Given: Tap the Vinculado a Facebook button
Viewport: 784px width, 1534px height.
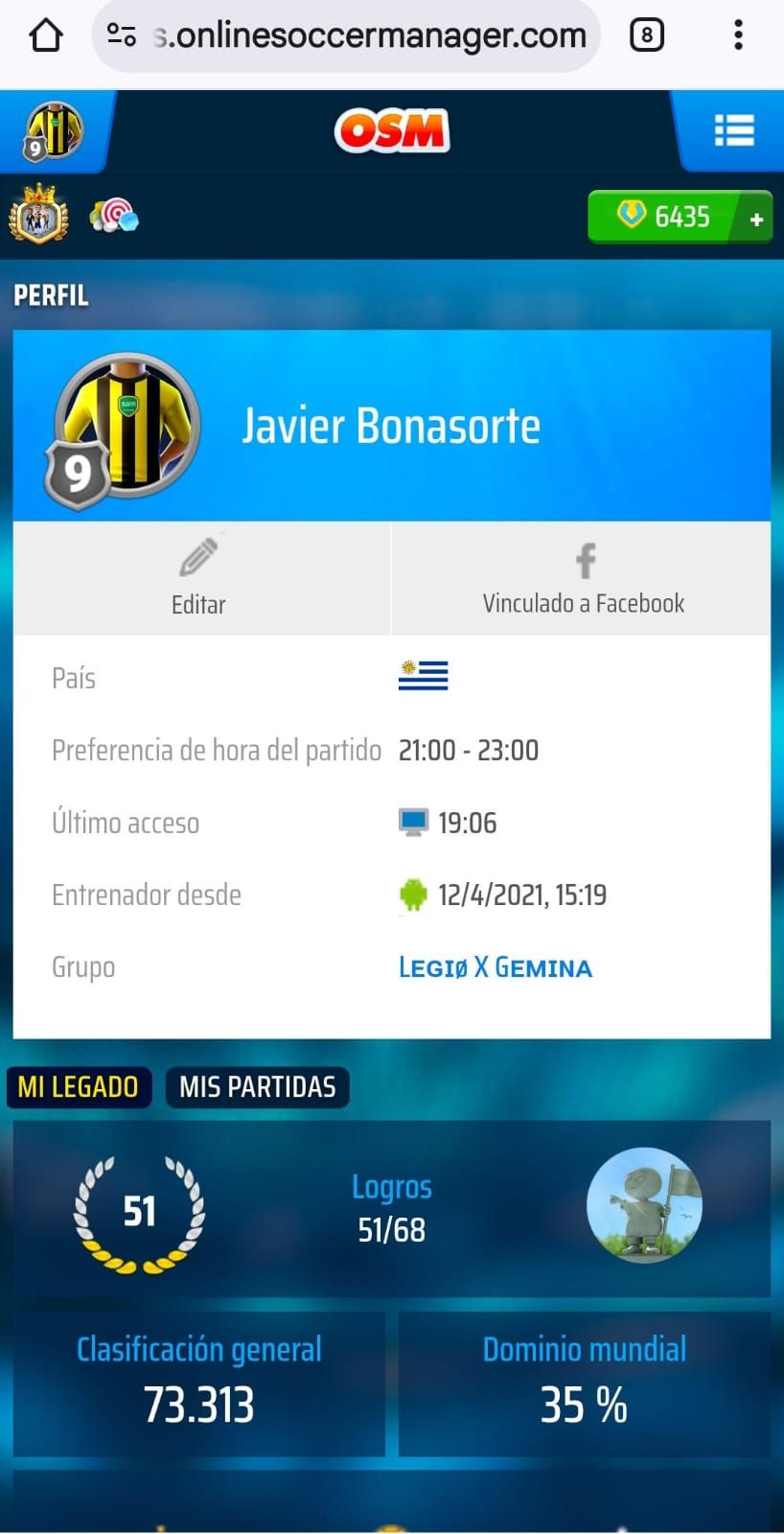Looking at the screenshot, I should tap(583, 579).
